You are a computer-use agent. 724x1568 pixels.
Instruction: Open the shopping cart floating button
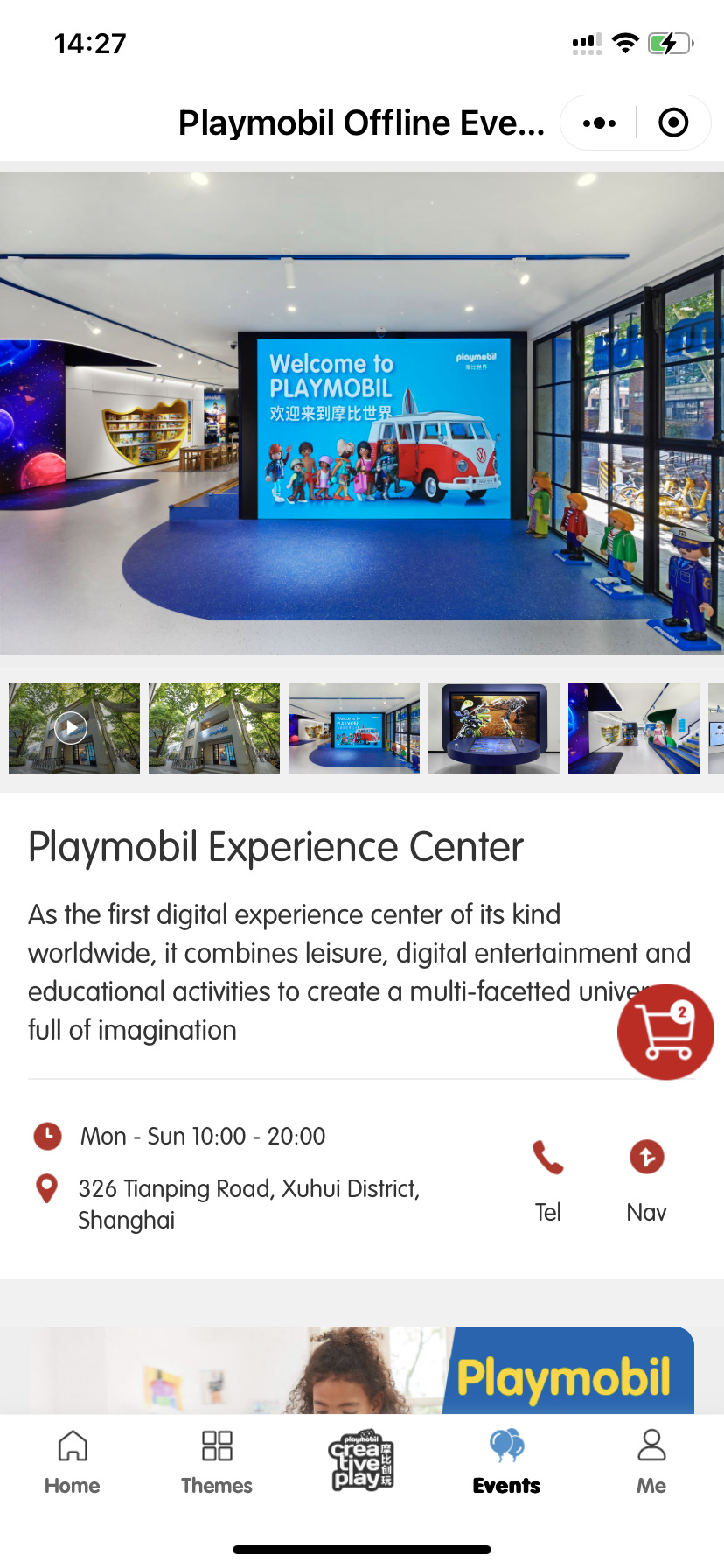coord(666,1032)
